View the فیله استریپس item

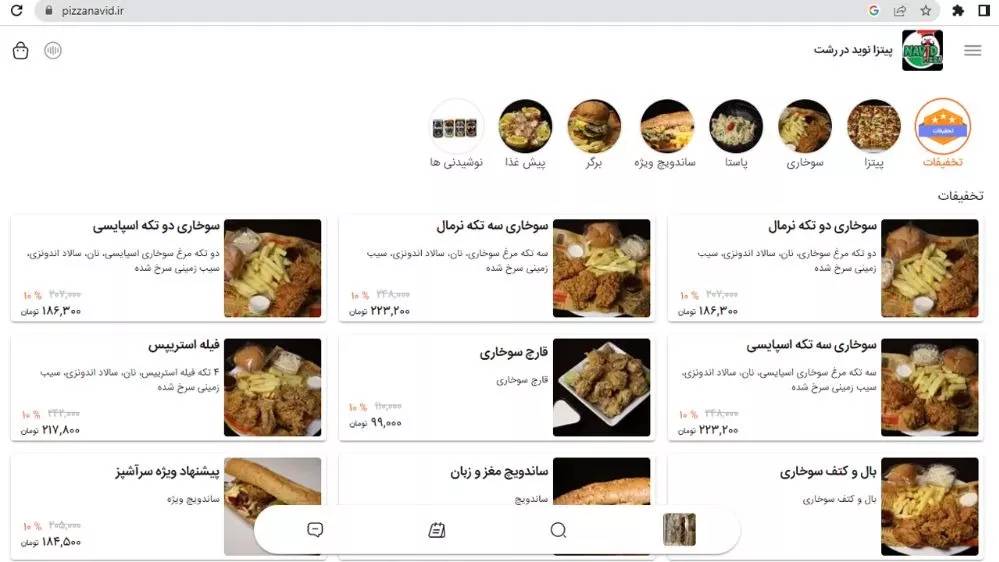pos(167,388)
